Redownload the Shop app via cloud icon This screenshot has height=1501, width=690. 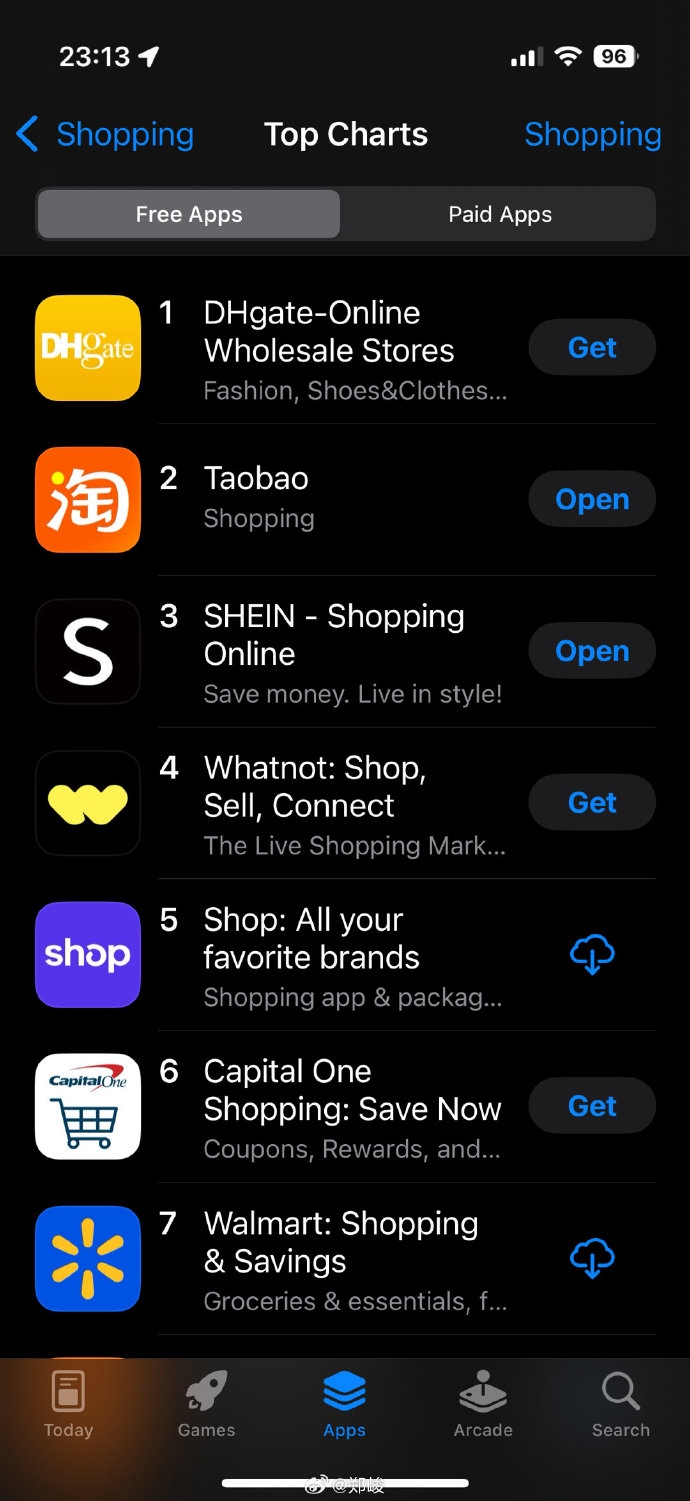click(592, 955)
